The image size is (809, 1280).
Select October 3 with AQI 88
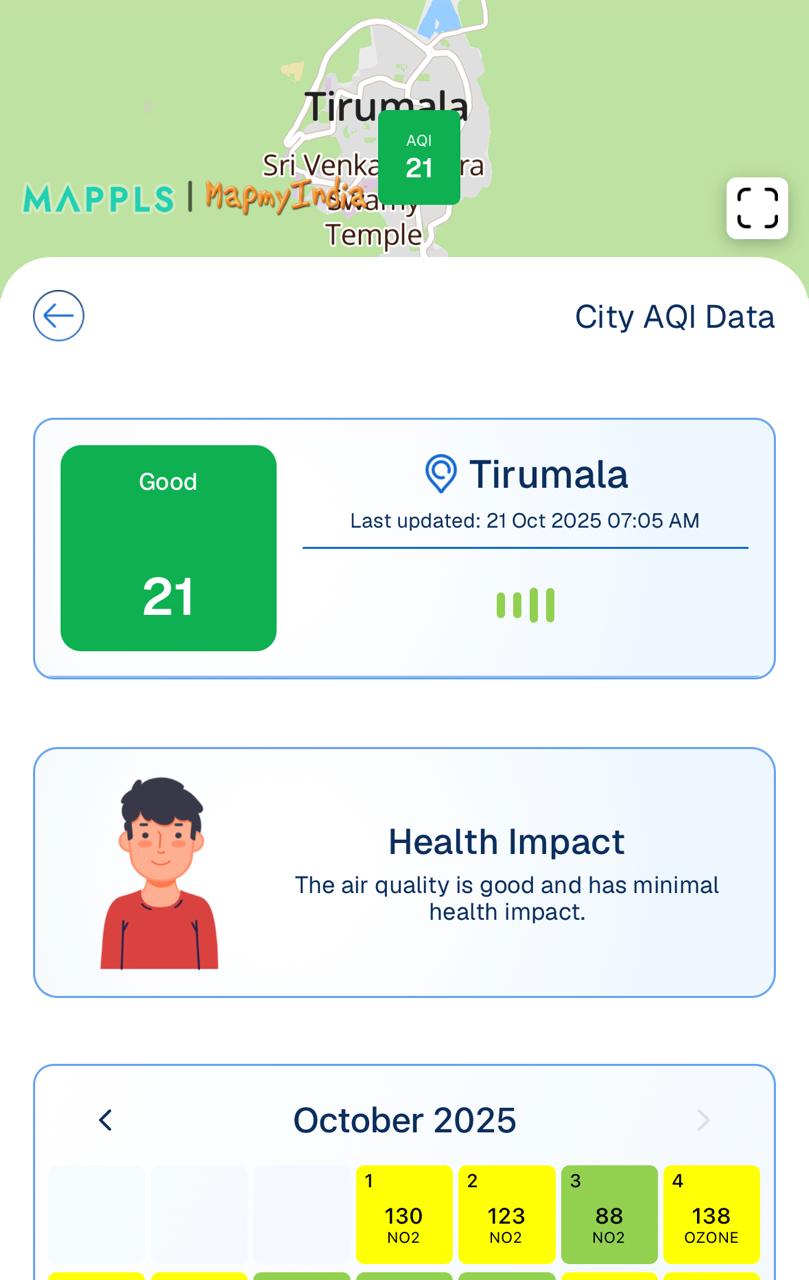coord(609,1214)
